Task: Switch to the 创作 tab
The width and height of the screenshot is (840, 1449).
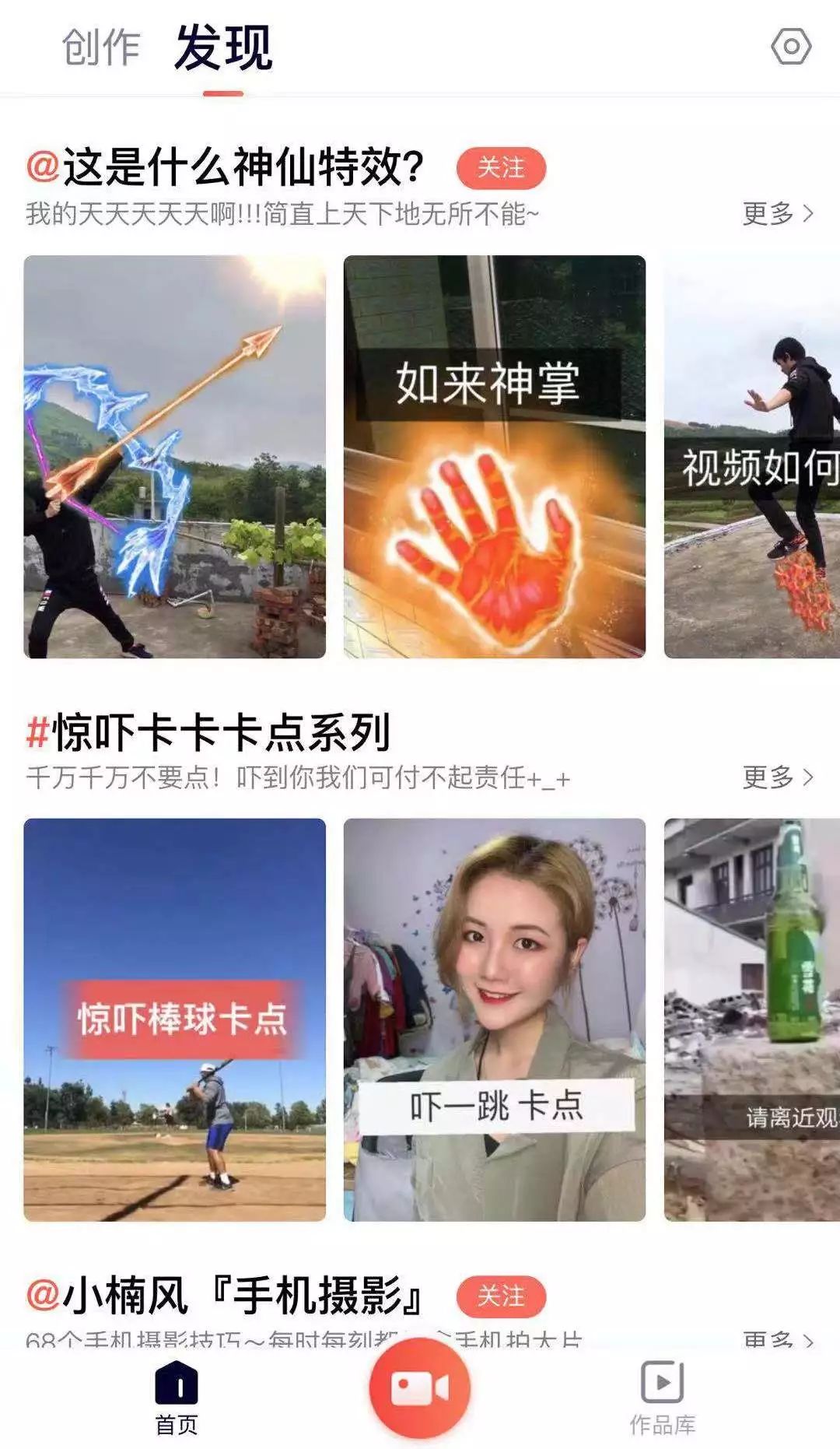Action: click(101, 47)
